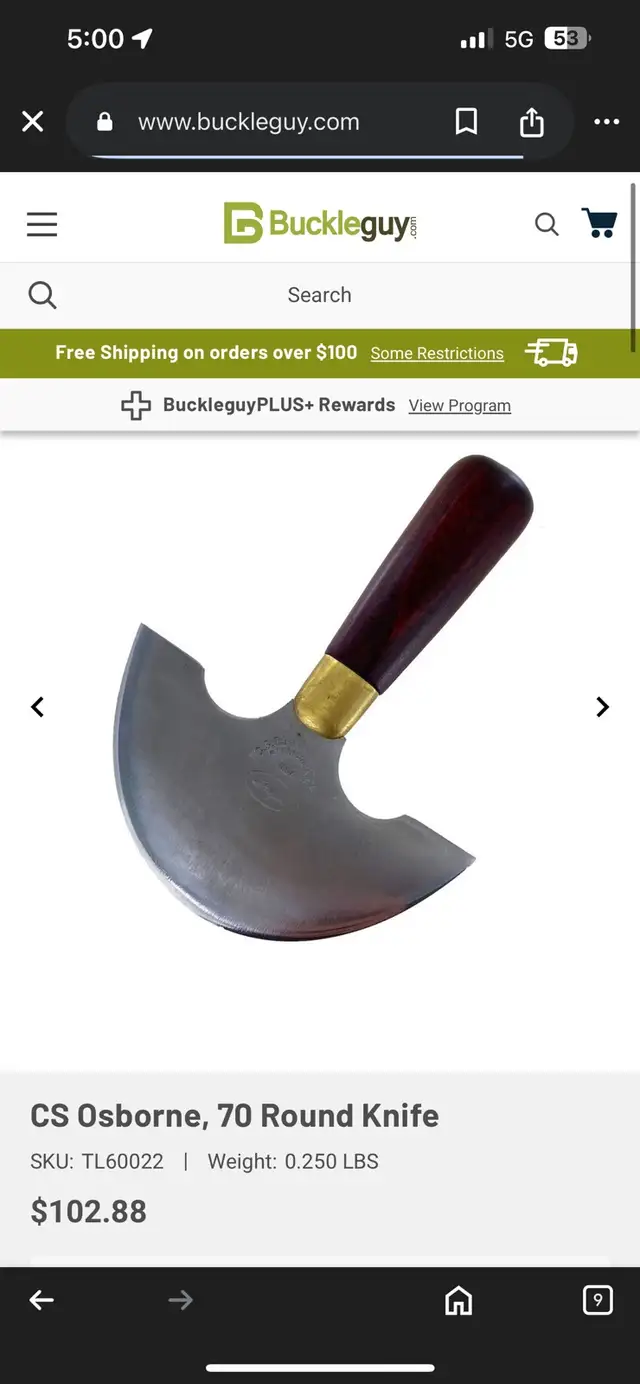Close the in-app browser tab
The width and height of the screenshot is (640, 1384).
tap(33, 122)
